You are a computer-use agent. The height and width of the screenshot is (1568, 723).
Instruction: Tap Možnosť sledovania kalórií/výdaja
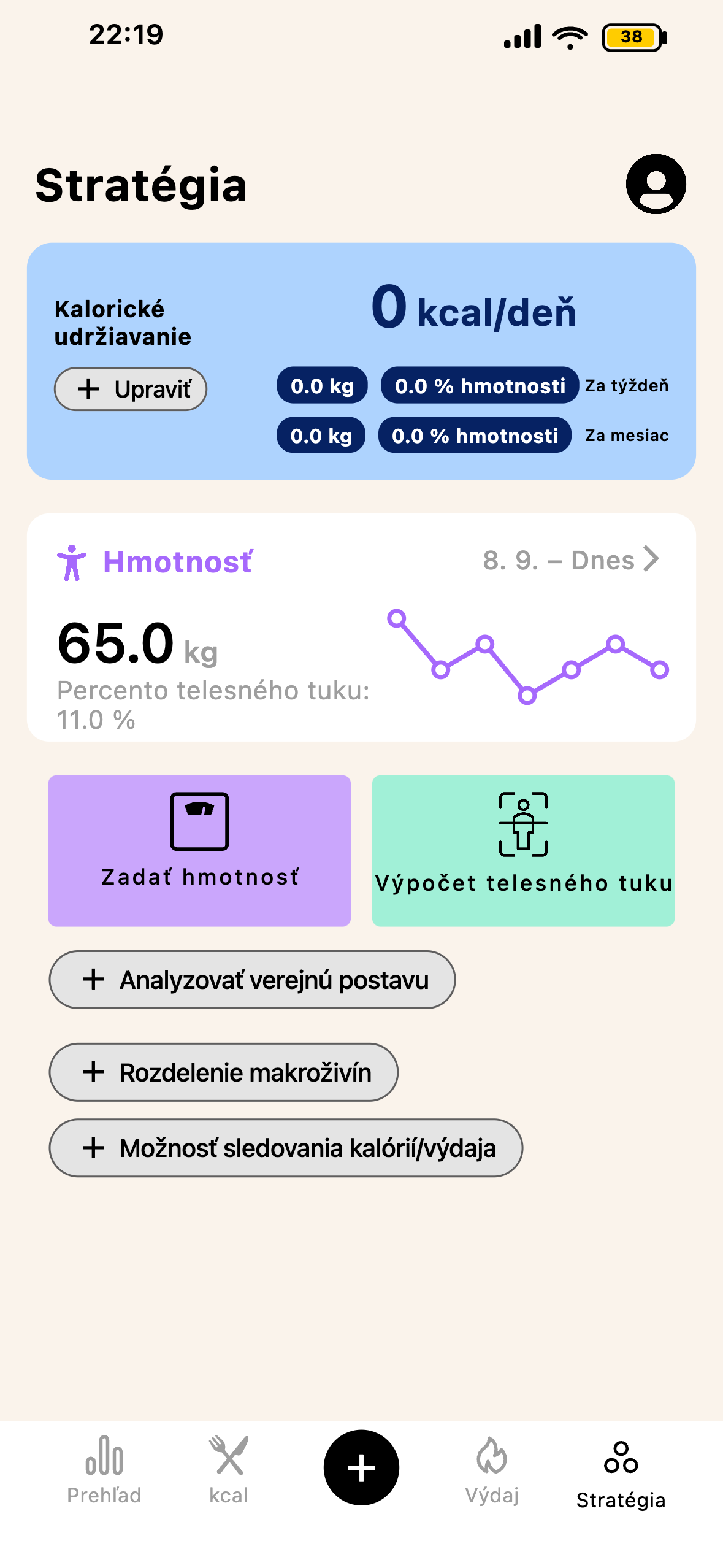tap(286, 1148)
